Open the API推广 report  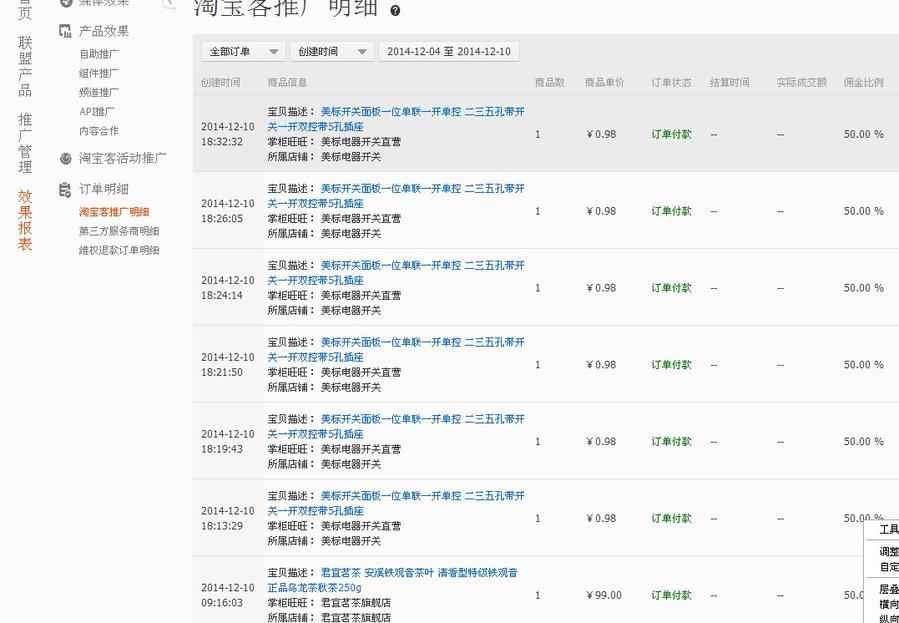[x=97, y=111]
